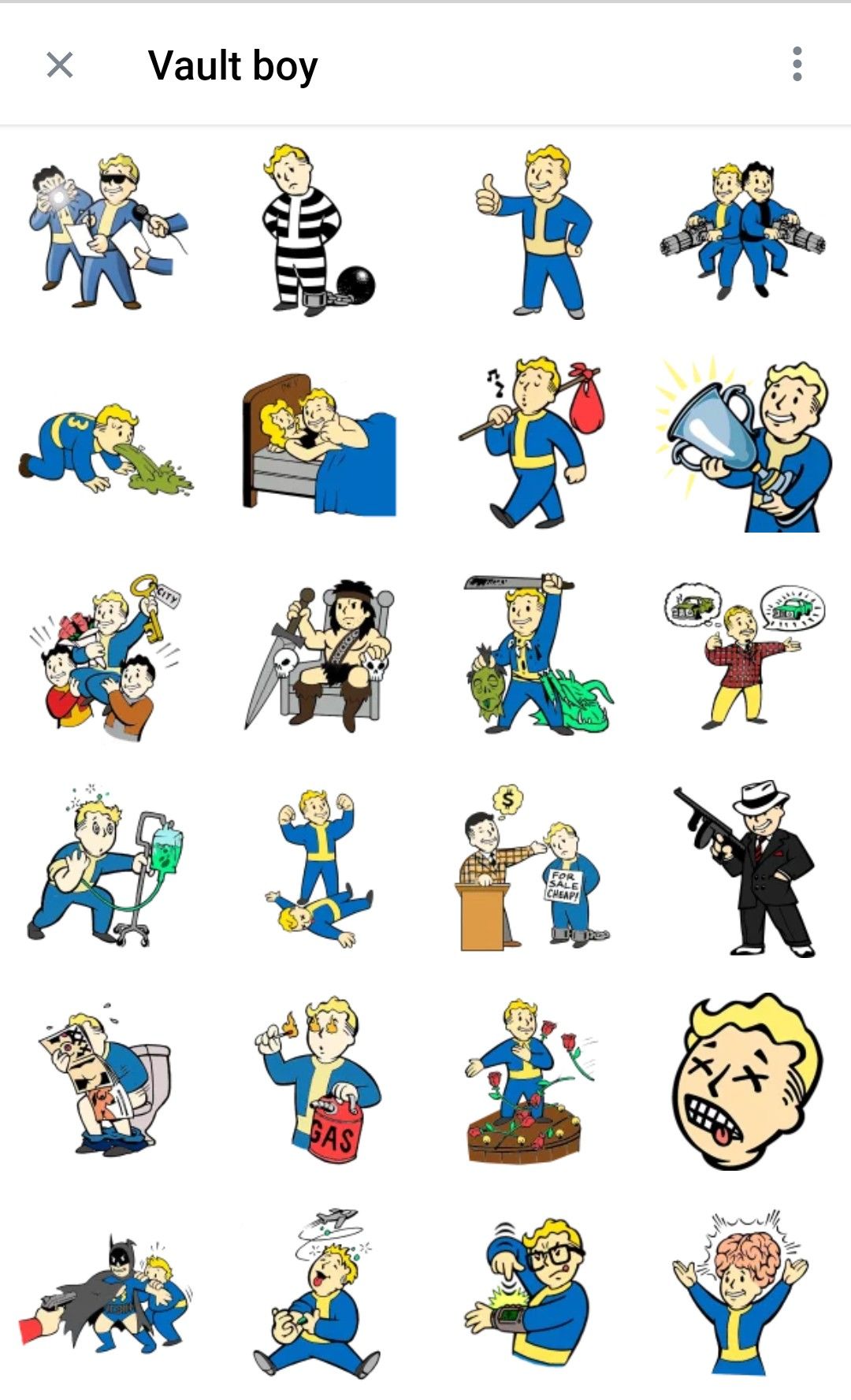
Task: Pick the striped prisoner with ball-and-chain sticker
Action: (315, 232)
